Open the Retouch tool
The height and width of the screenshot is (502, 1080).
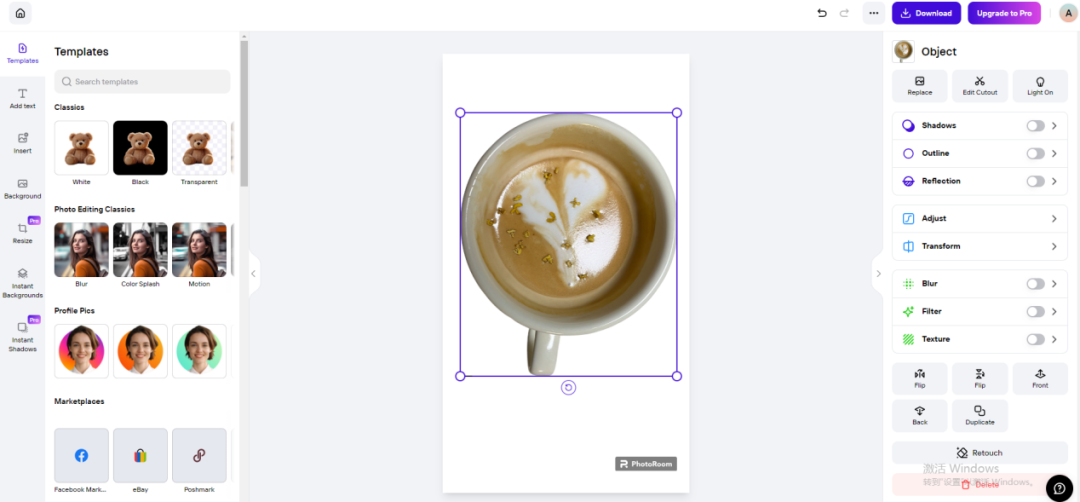click(x=979, y=453)
